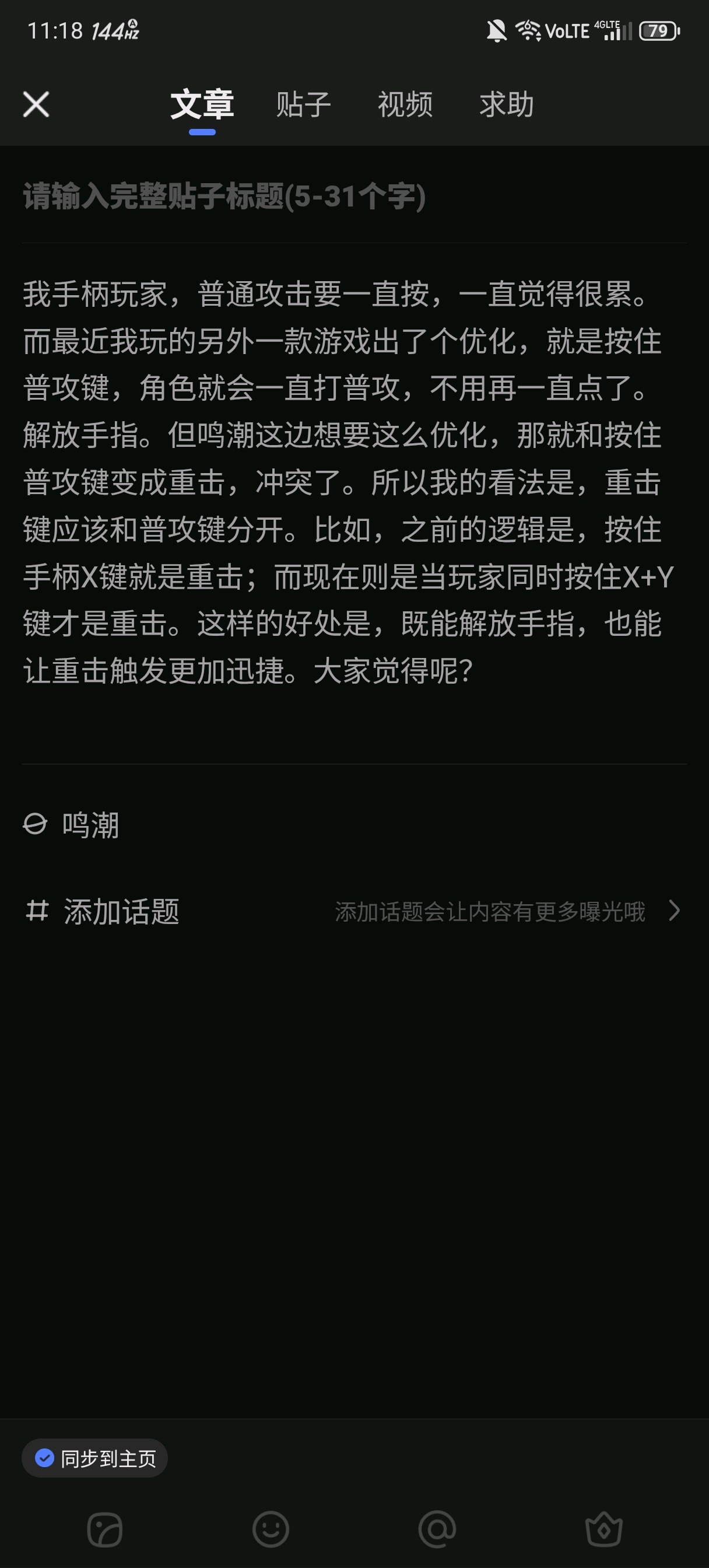Image resolution: width=709 pixels, height=1568 pixels.
Task: Open the emoji picker
Action: pos(271,1529)
